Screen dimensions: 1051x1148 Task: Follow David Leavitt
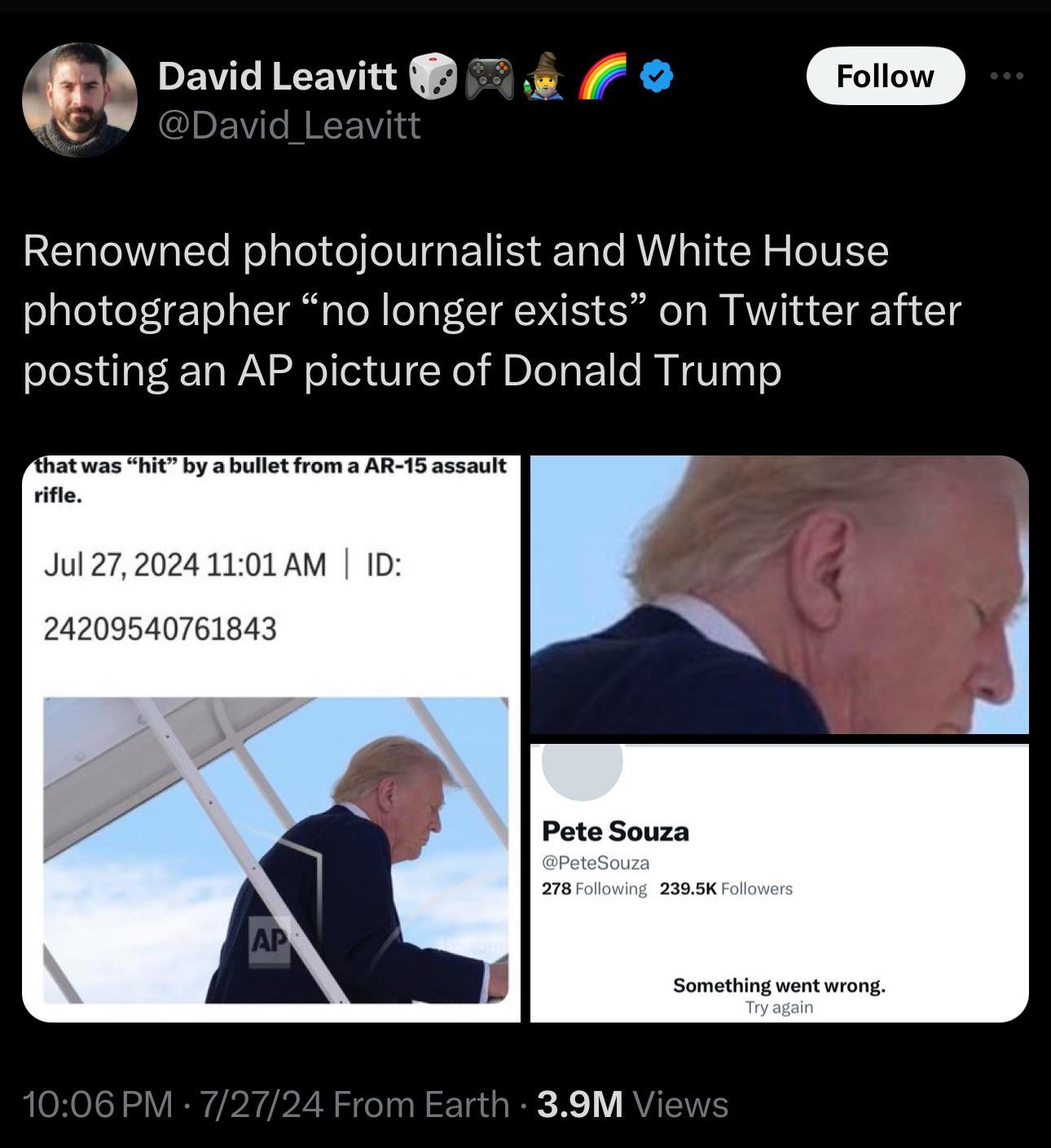point(885,76)
